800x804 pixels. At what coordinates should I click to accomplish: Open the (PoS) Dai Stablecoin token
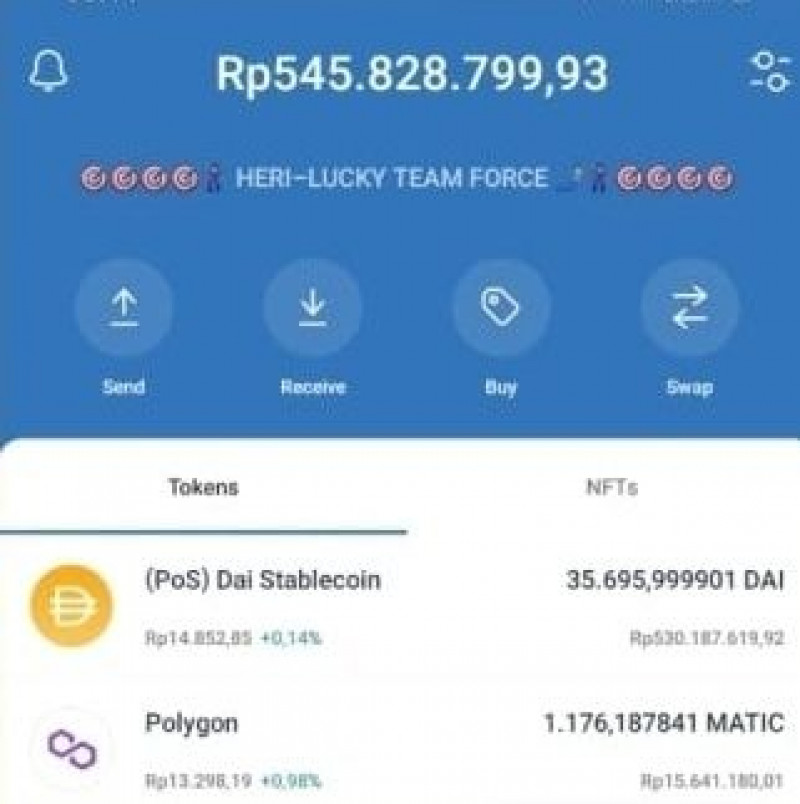[400, 605]
